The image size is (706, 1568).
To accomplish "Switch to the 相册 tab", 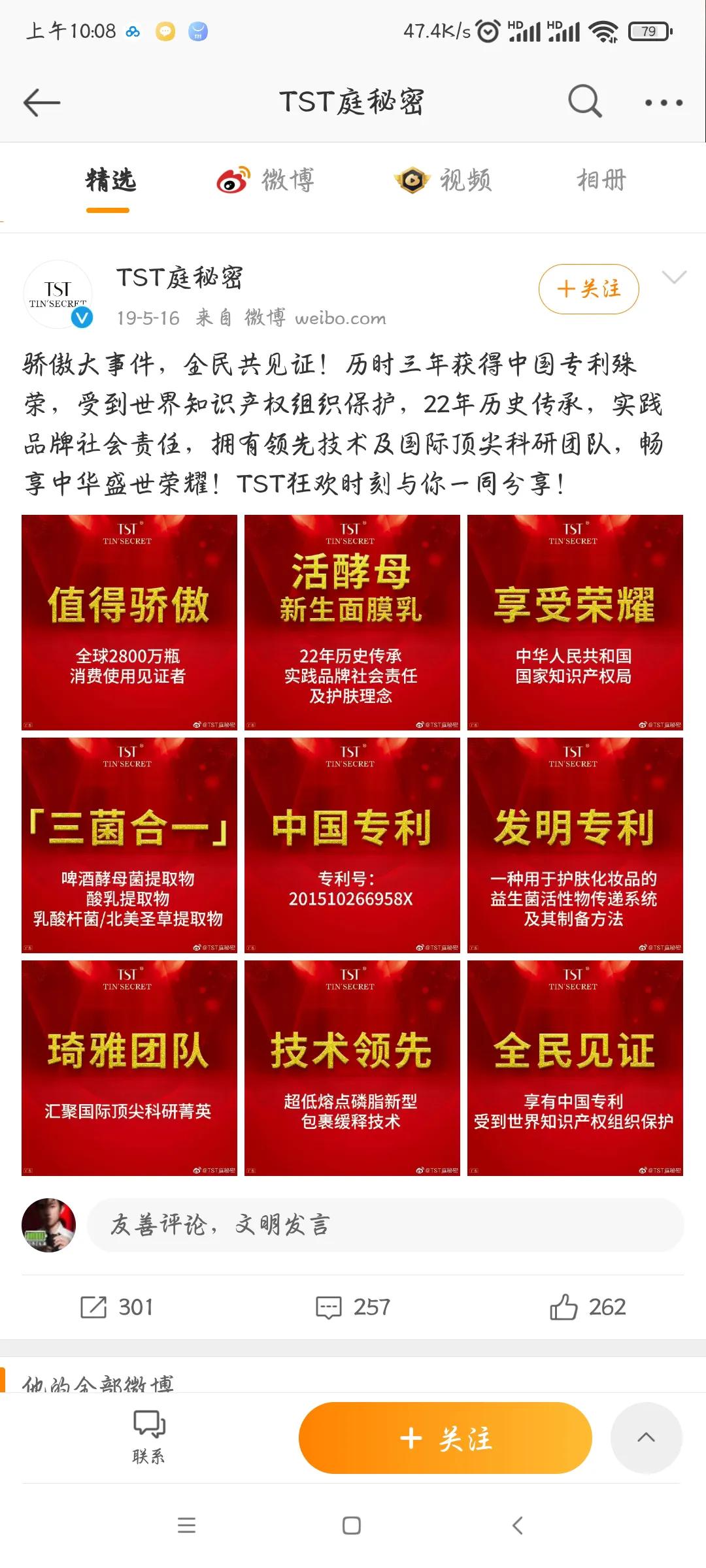I will (600, 181).
